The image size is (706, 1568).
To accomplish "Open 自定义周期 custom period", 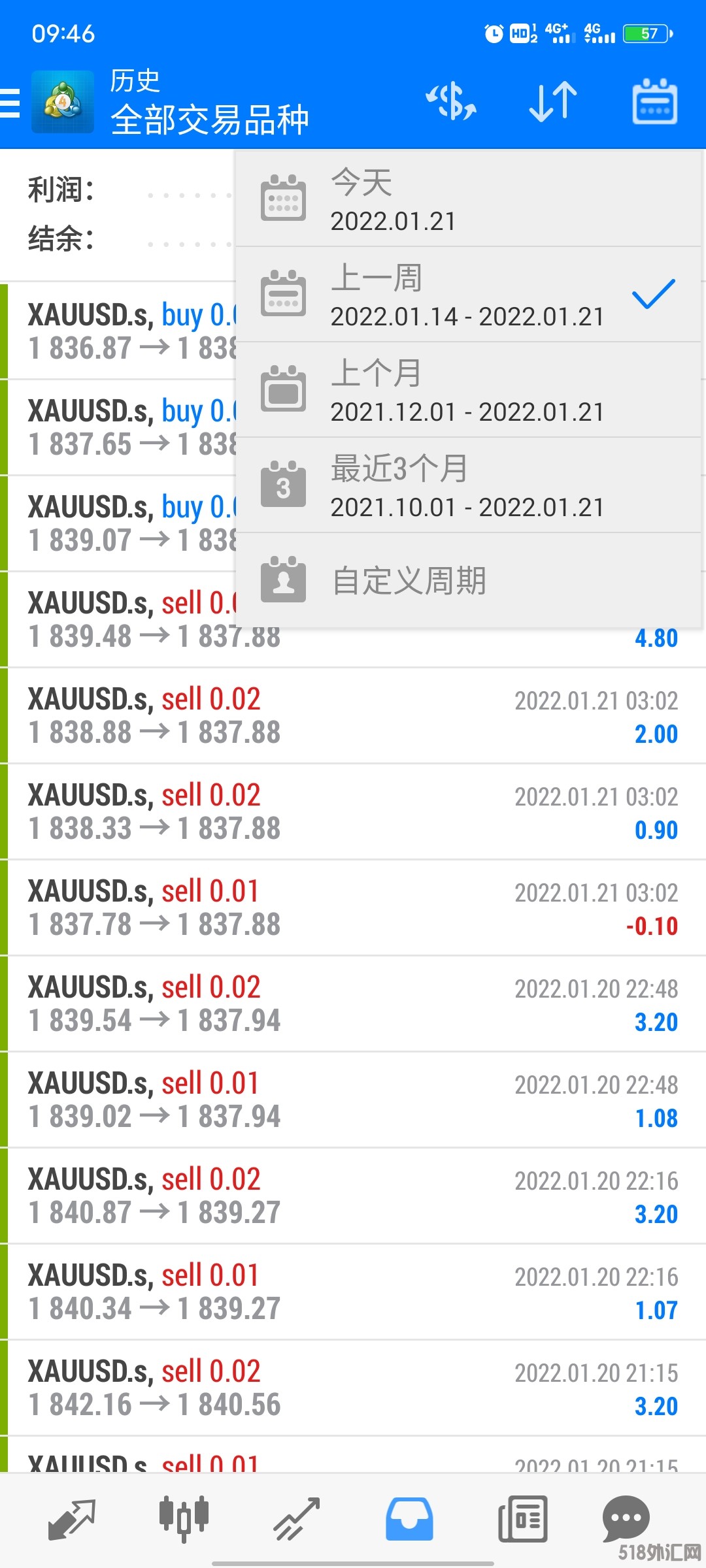I will pyautogui.click(x=467, y=581).
